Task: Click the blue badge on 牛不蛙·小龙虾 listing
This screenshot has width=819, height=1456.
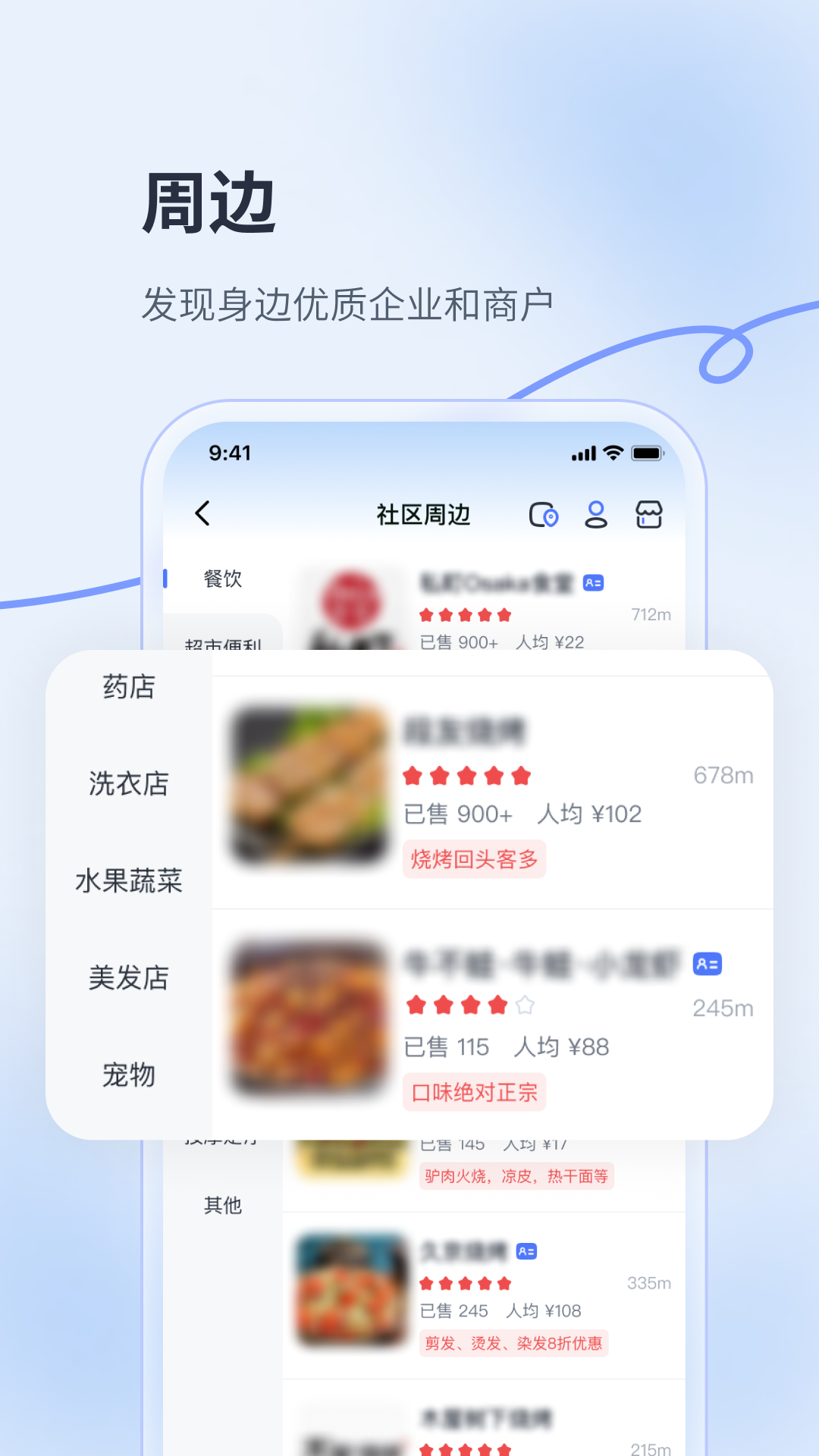Action: click(707, 963)
